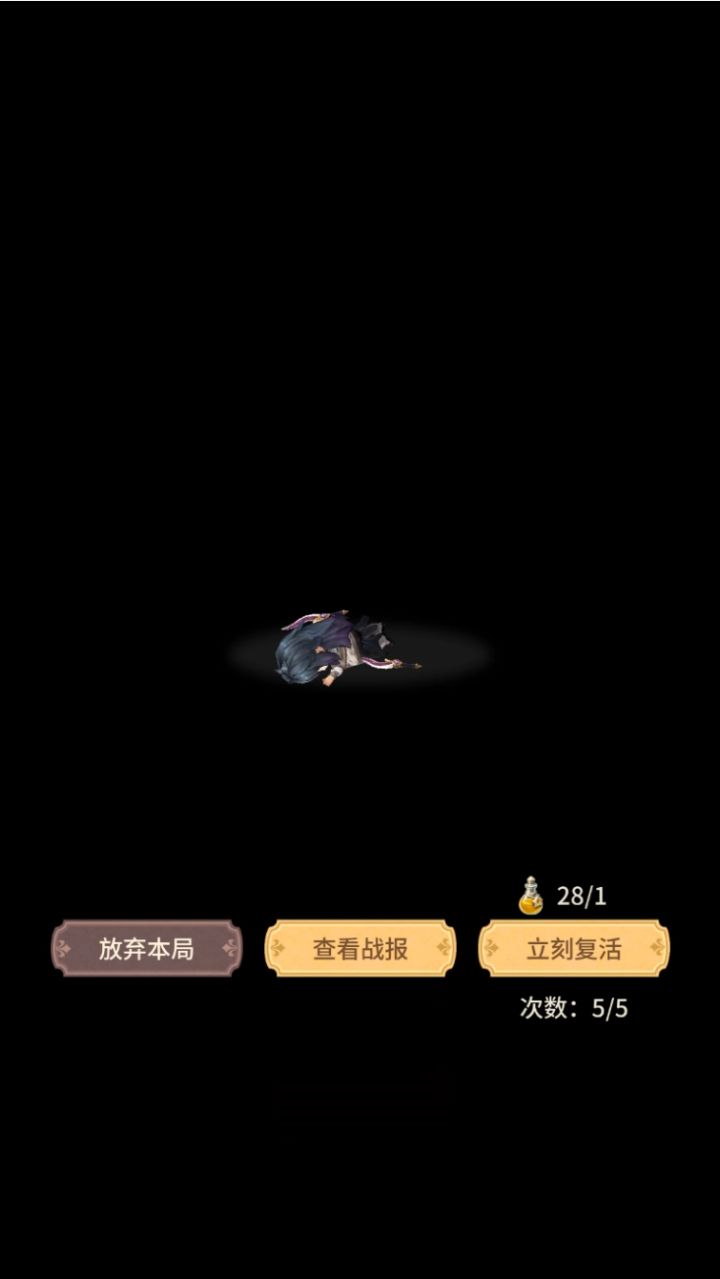The image size is (720, 1279).
Task: Click the 28/1 potion count label
Action: [580, 894]
